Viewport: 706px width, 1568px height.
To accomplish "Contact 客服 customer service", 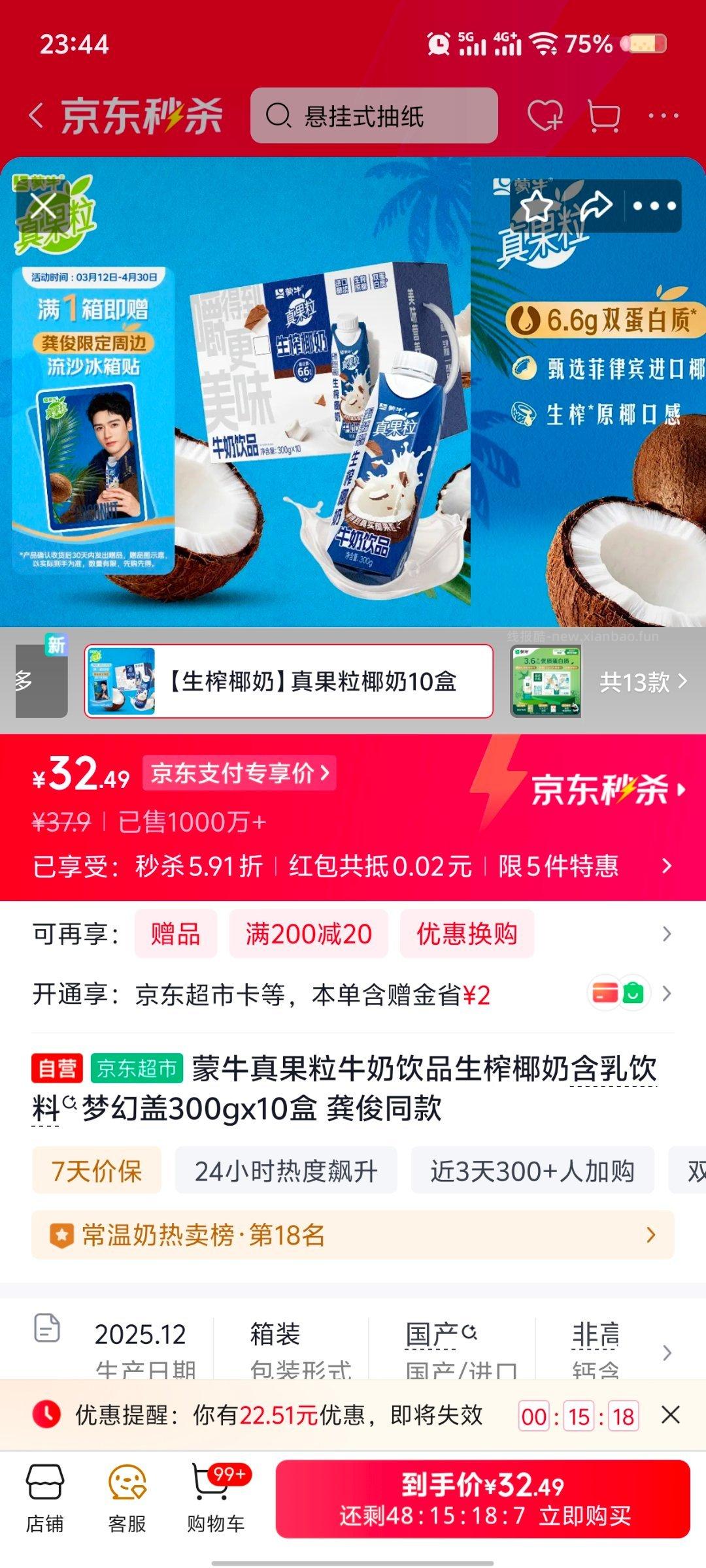I will [x=127, y=1498].
